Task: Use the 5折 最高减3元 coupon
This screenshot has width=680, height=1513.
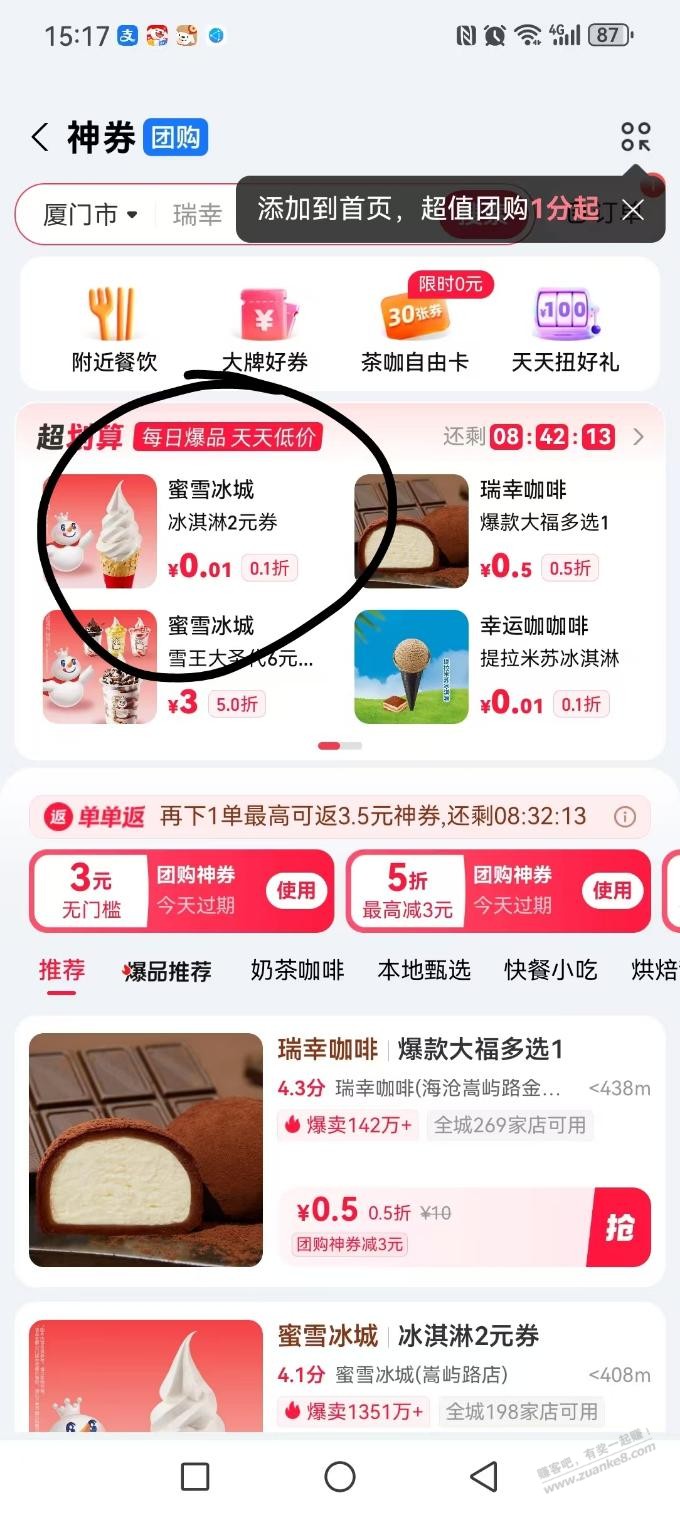Action: click(612, 890)
